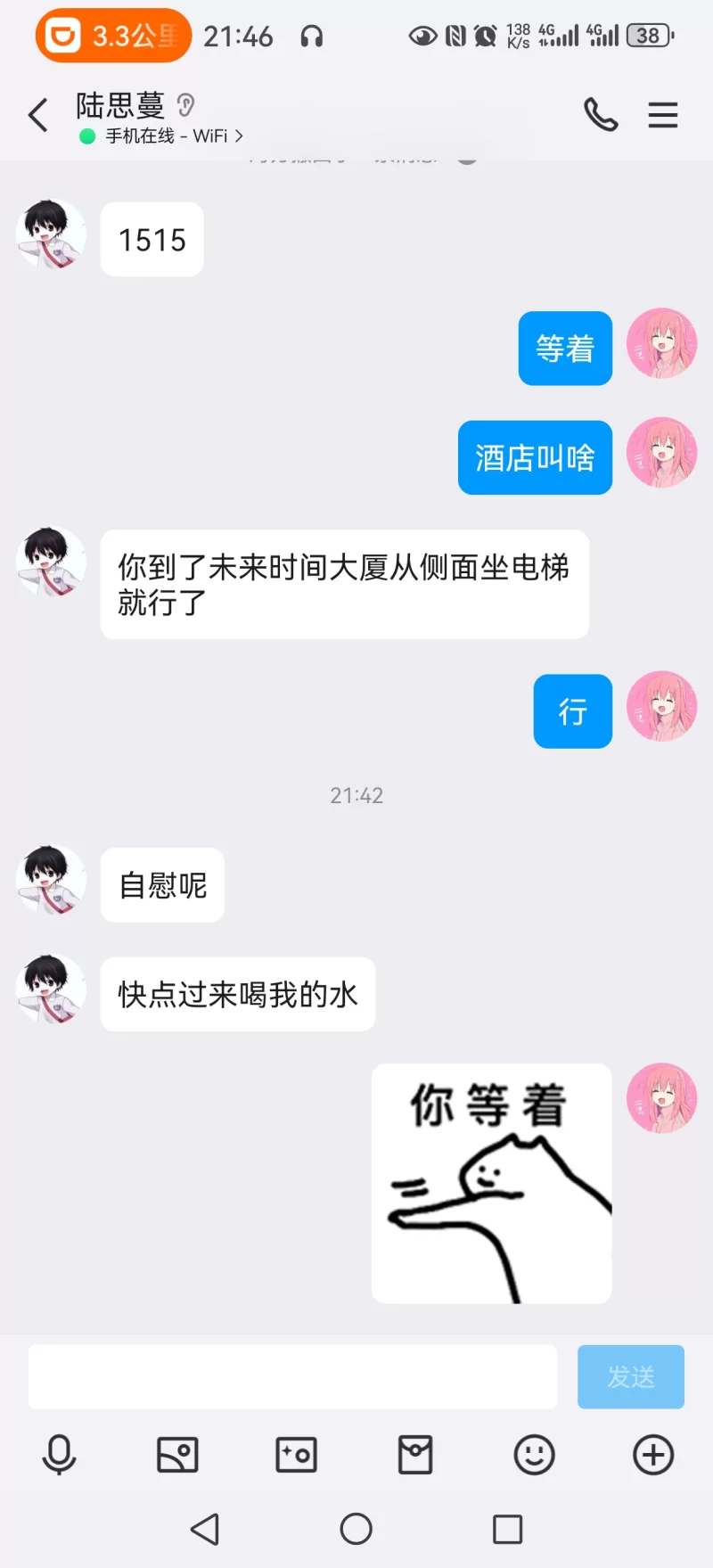The image size is (713, 1568).
Task: Open sender avatar beside the 1515 message
Action: coord(51,234)
